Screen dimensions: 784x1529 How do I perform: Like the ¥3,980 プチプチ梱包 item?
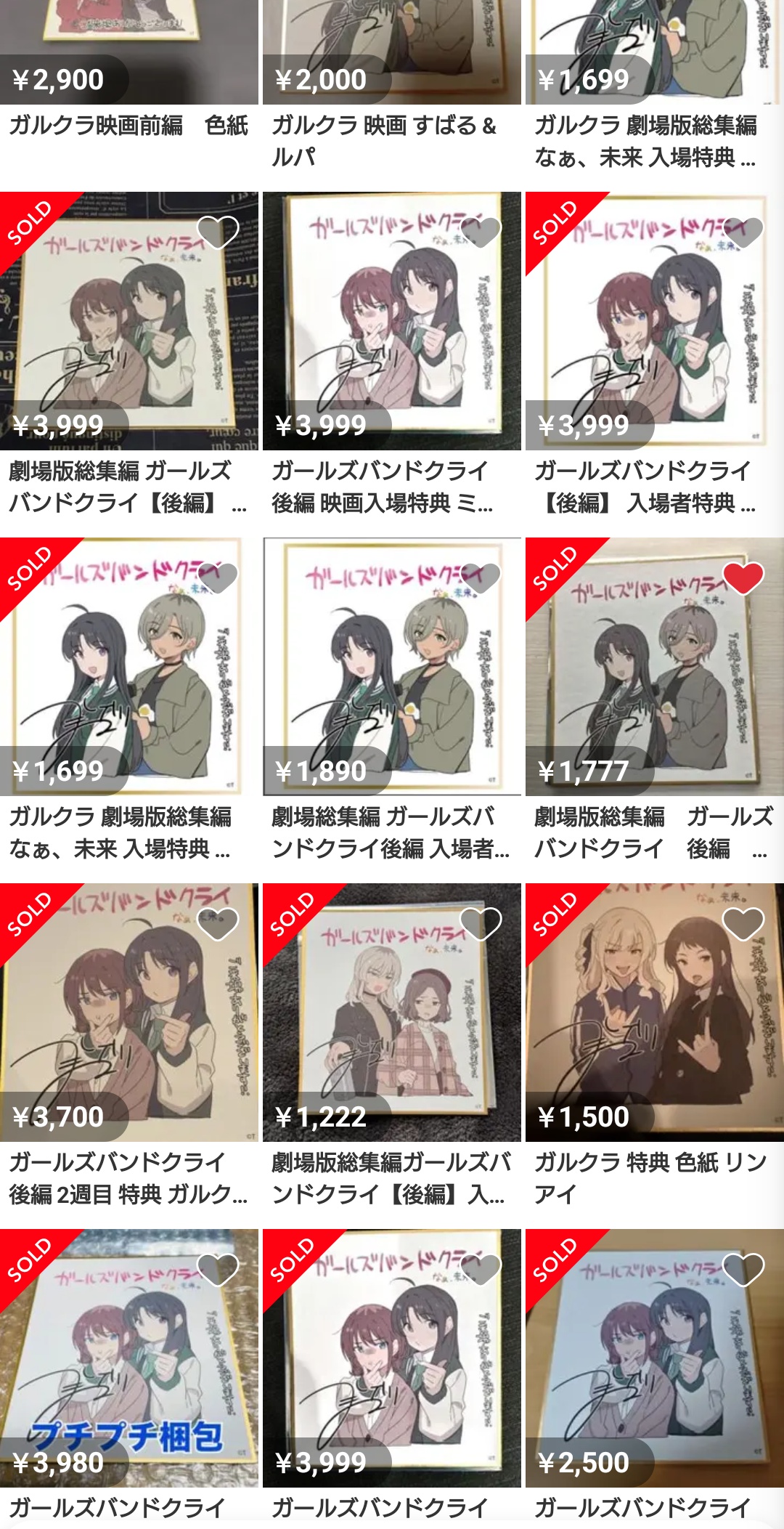point(219,1270)
